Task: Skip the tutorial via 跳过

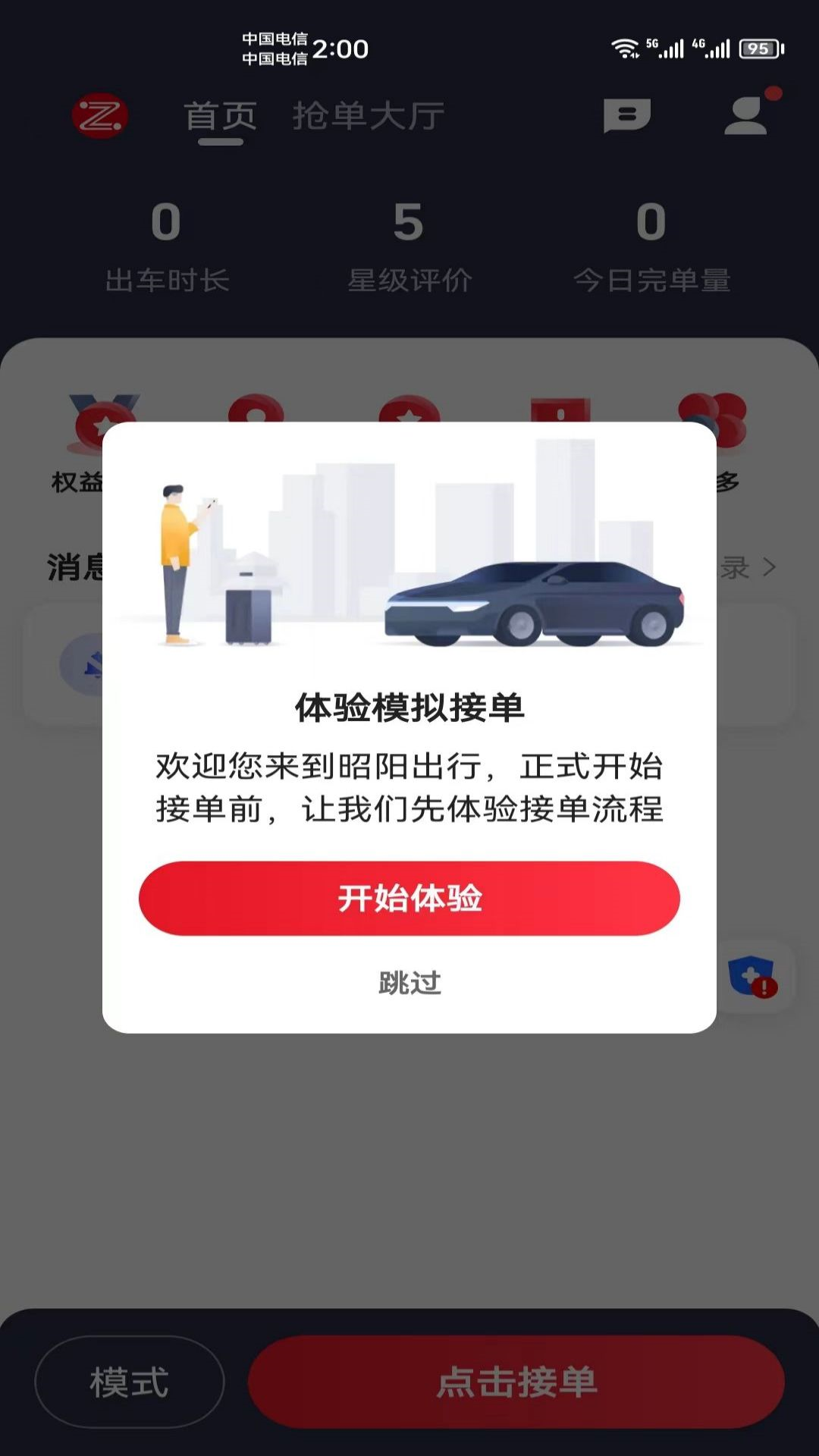Action: (408, 983)
